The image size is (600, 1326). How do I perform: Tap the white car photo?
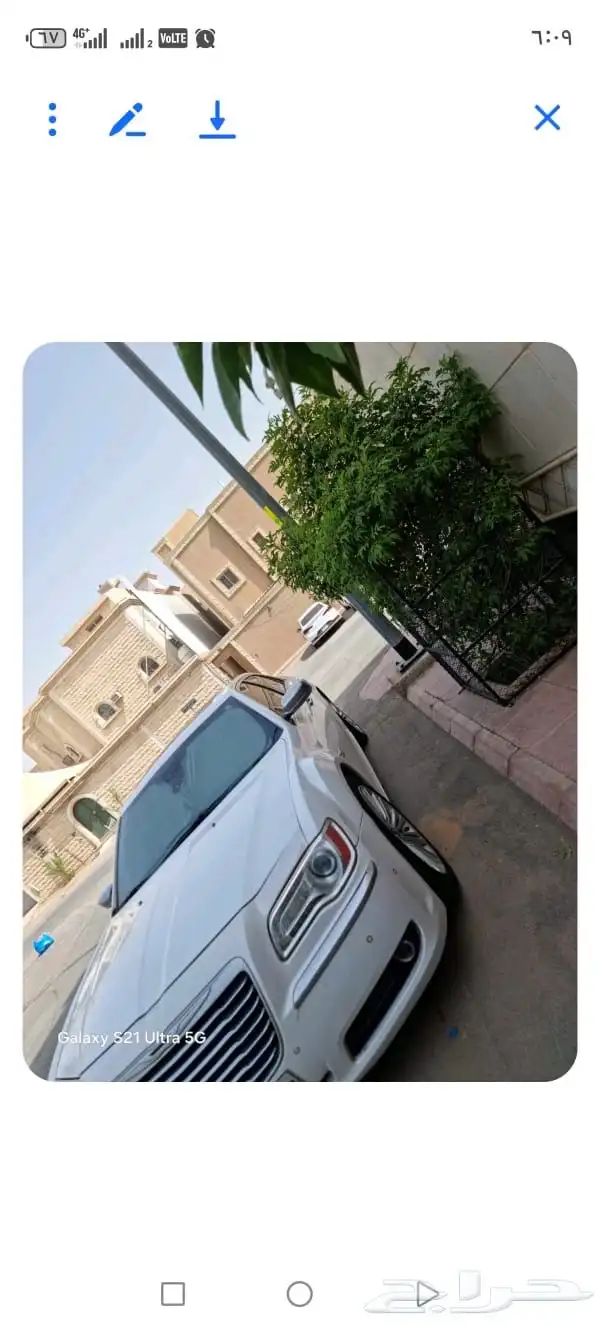300,711
